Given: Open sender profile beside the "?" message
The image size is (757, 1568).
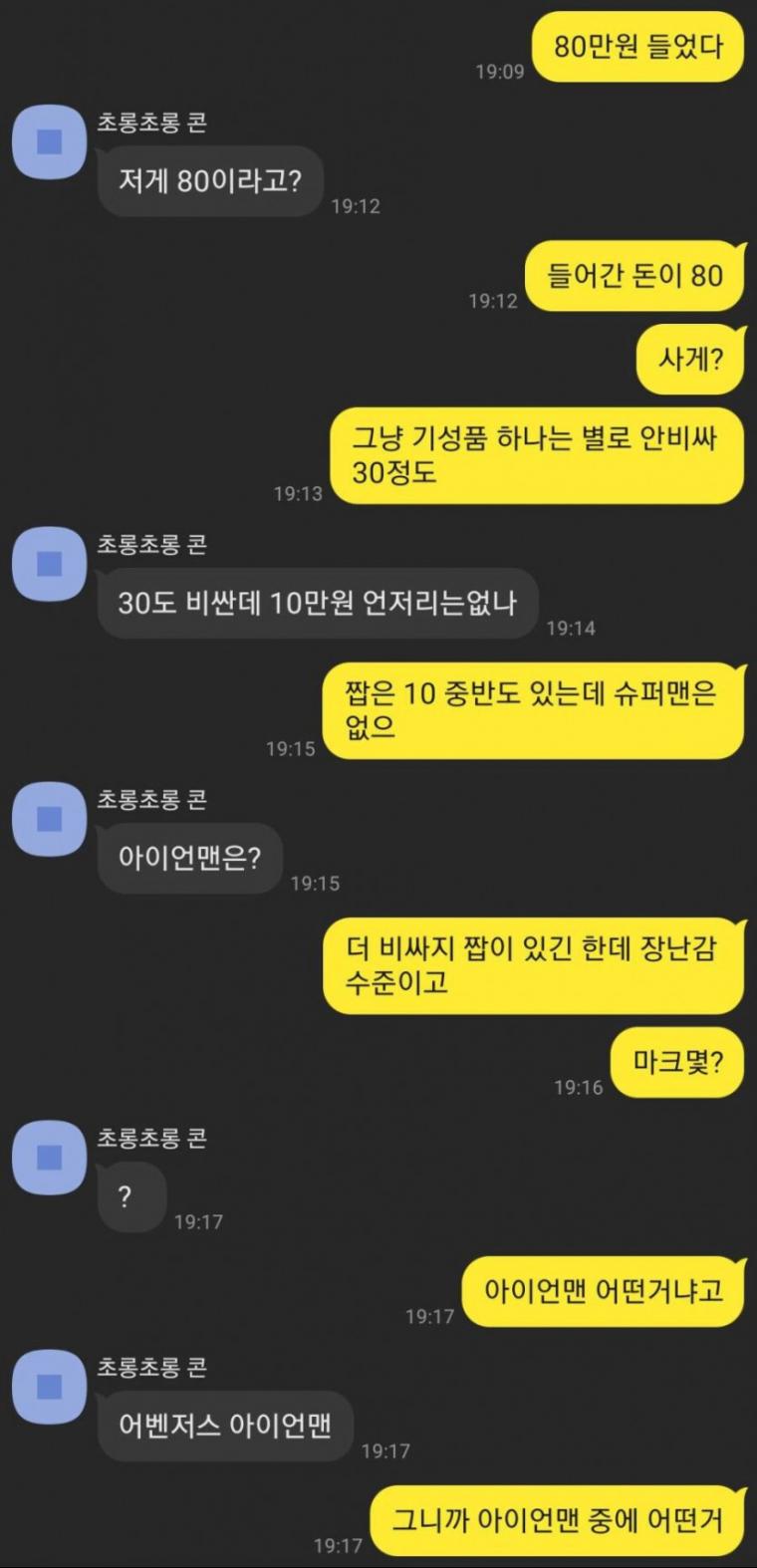Looking at the screenshot, I should (49, 1158).
